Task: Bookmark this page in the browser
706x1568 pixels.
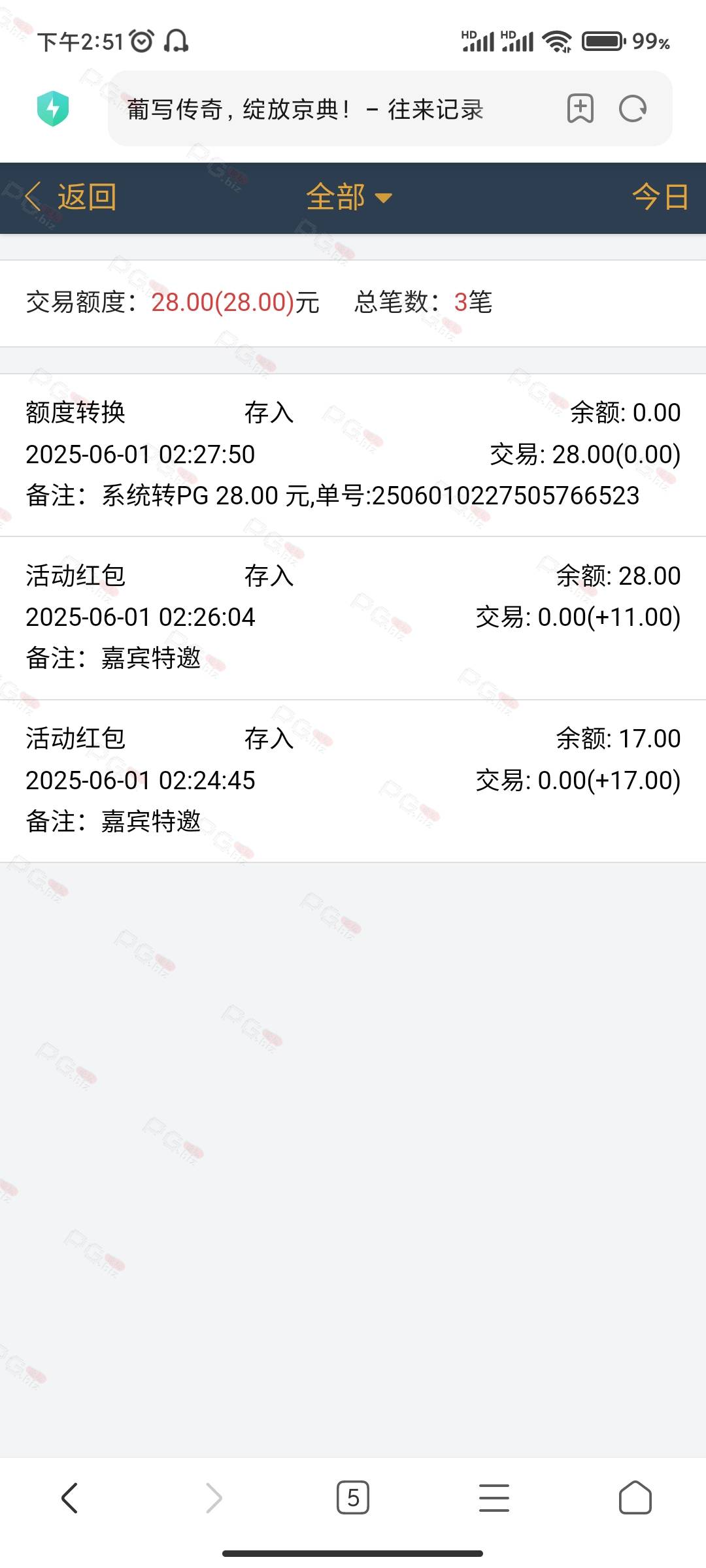Action: coord(580,108)
